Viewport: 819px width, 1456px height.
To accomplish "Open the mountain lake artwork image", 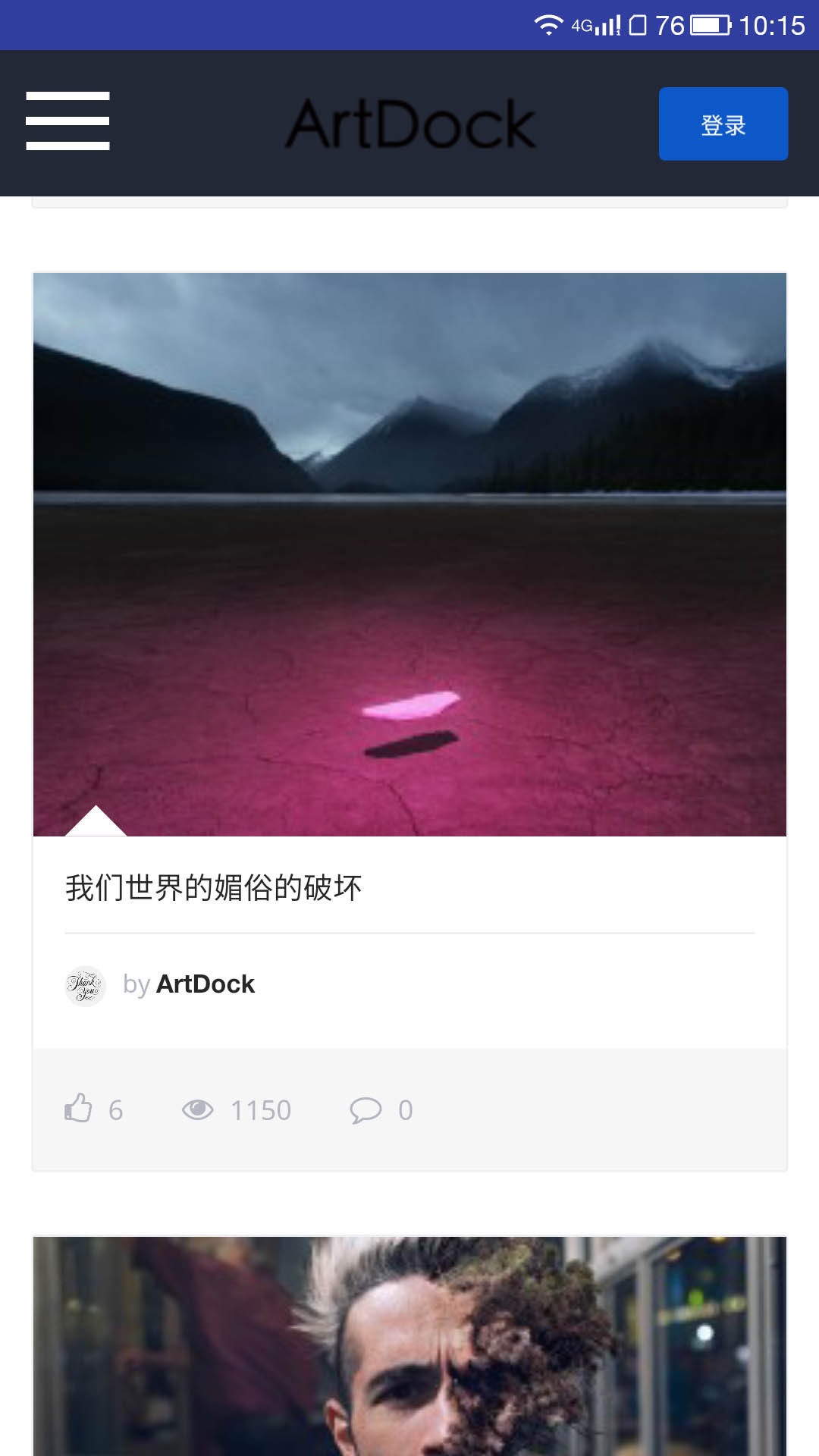I will pyautogui.click(x=409, y=554).
